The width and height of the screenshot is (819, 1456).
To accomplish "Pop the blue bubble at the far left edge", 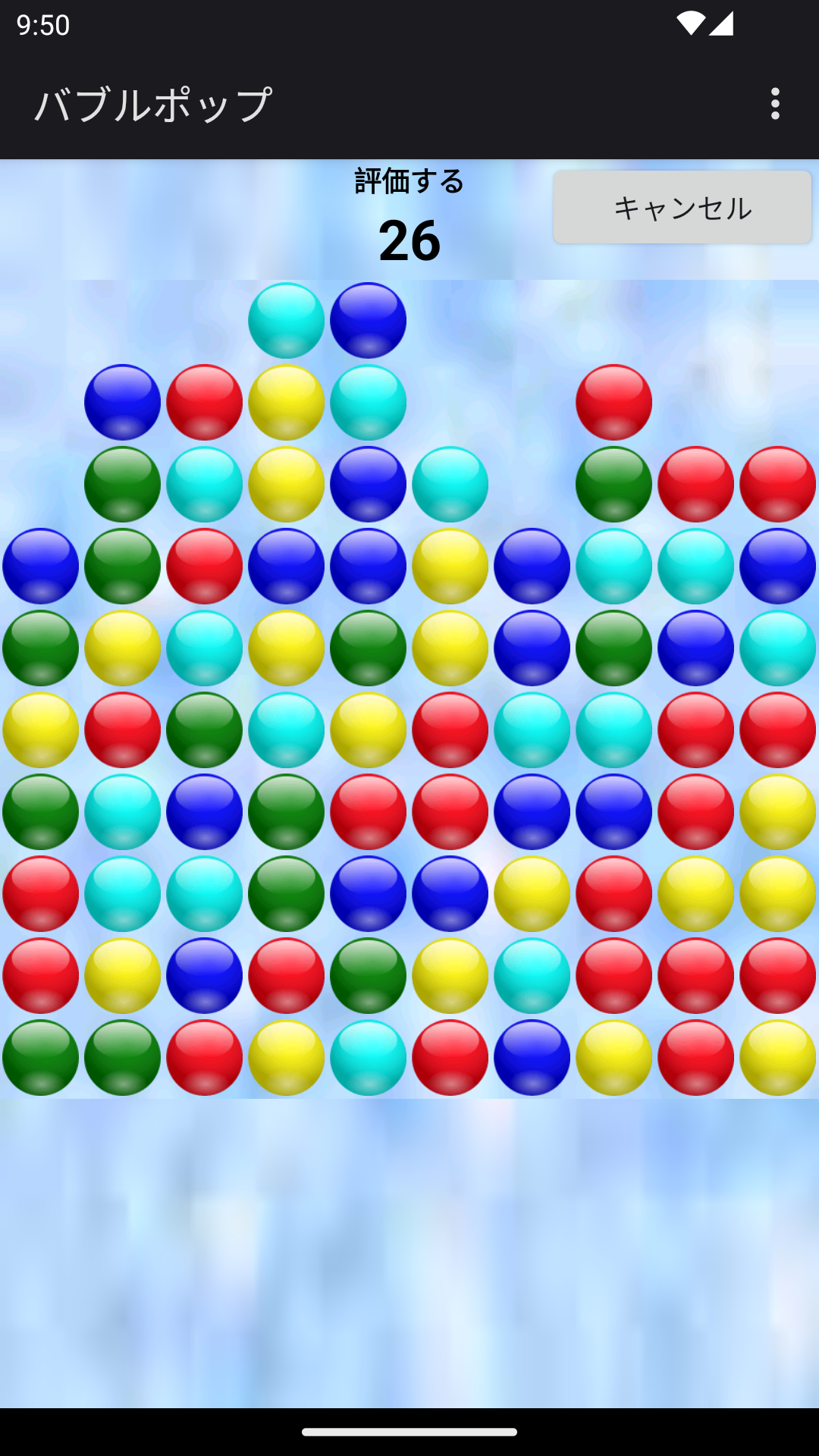I will 42,565.
